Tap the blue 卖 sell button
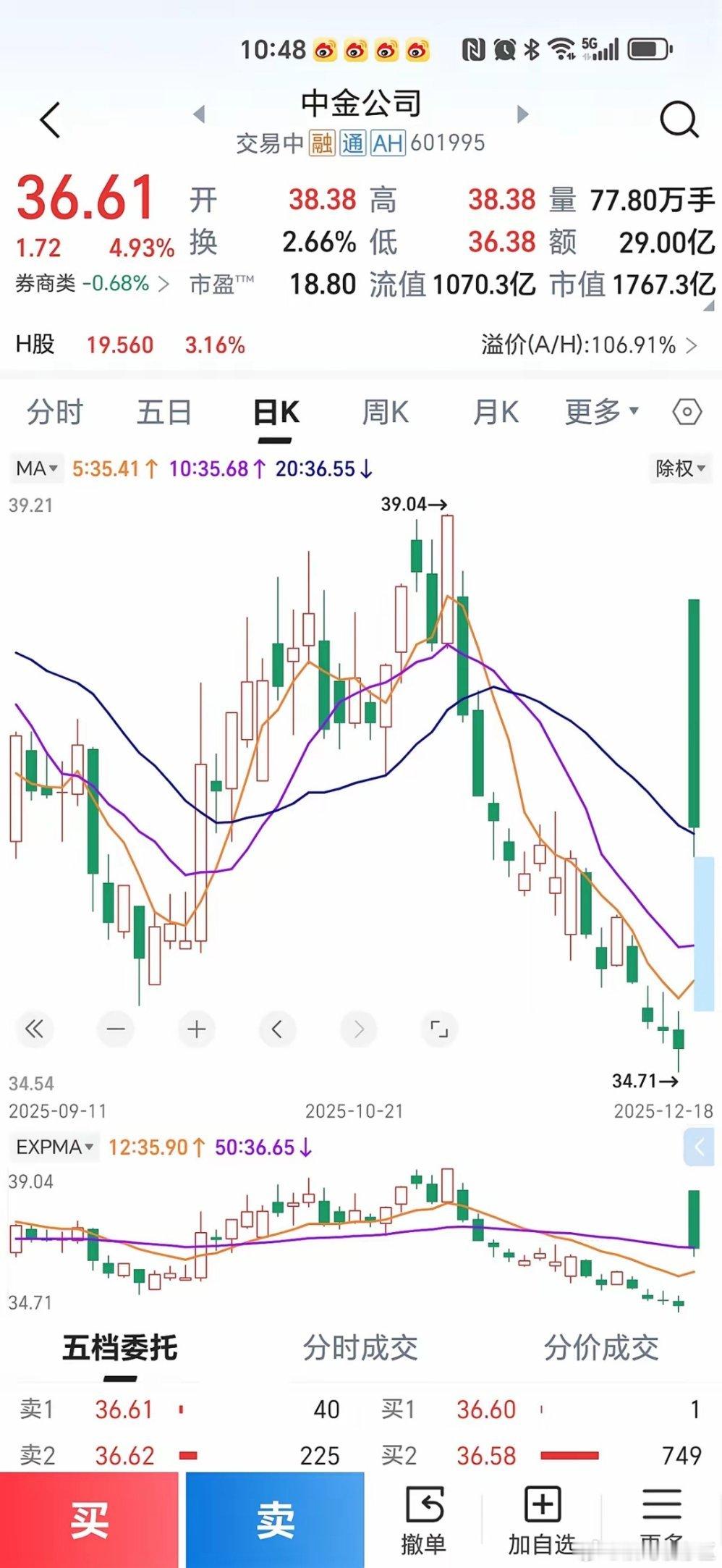 [x=275, y=1519]
